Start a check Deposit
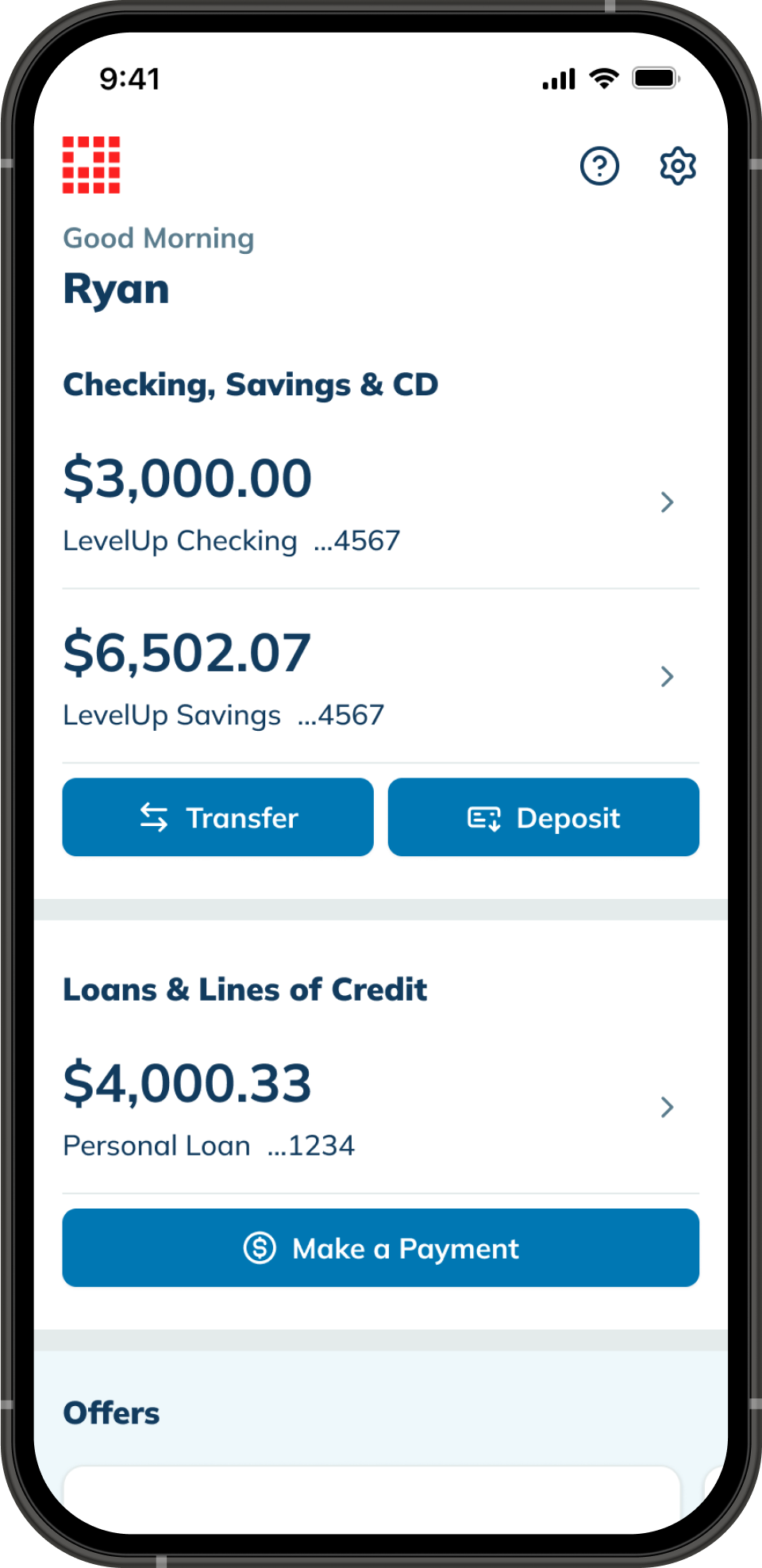The image size is (762, 1568). point(544,817)
